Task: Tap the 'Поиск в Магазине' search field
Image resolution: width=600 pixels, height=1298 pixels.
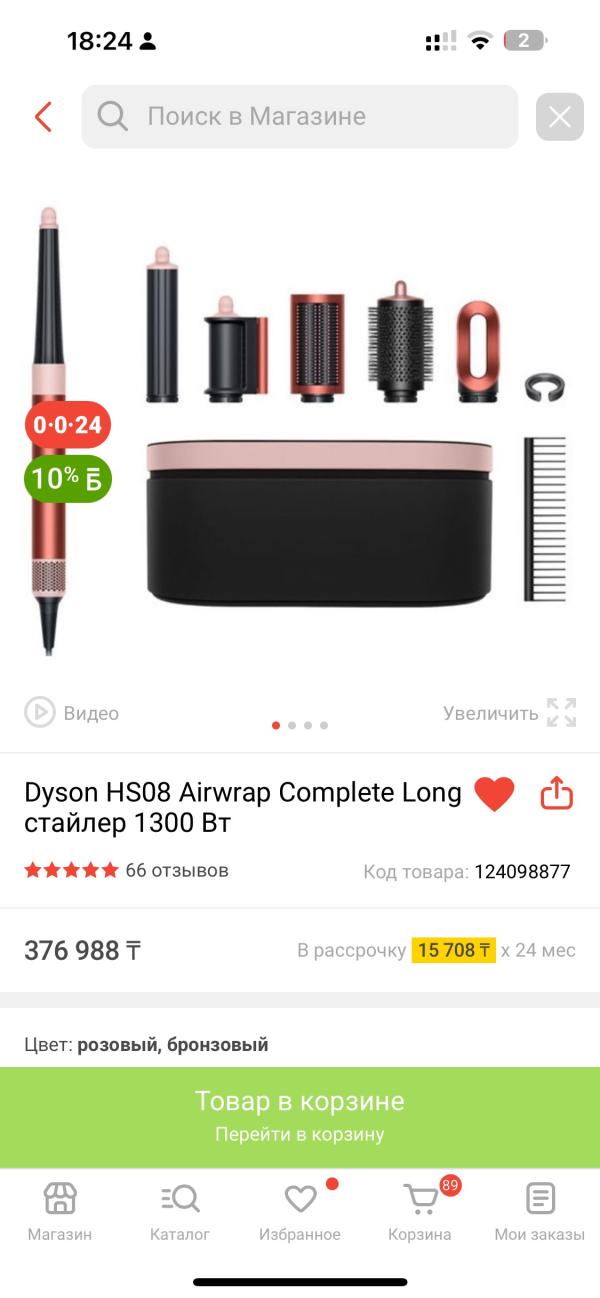Action: coord(300,117)
